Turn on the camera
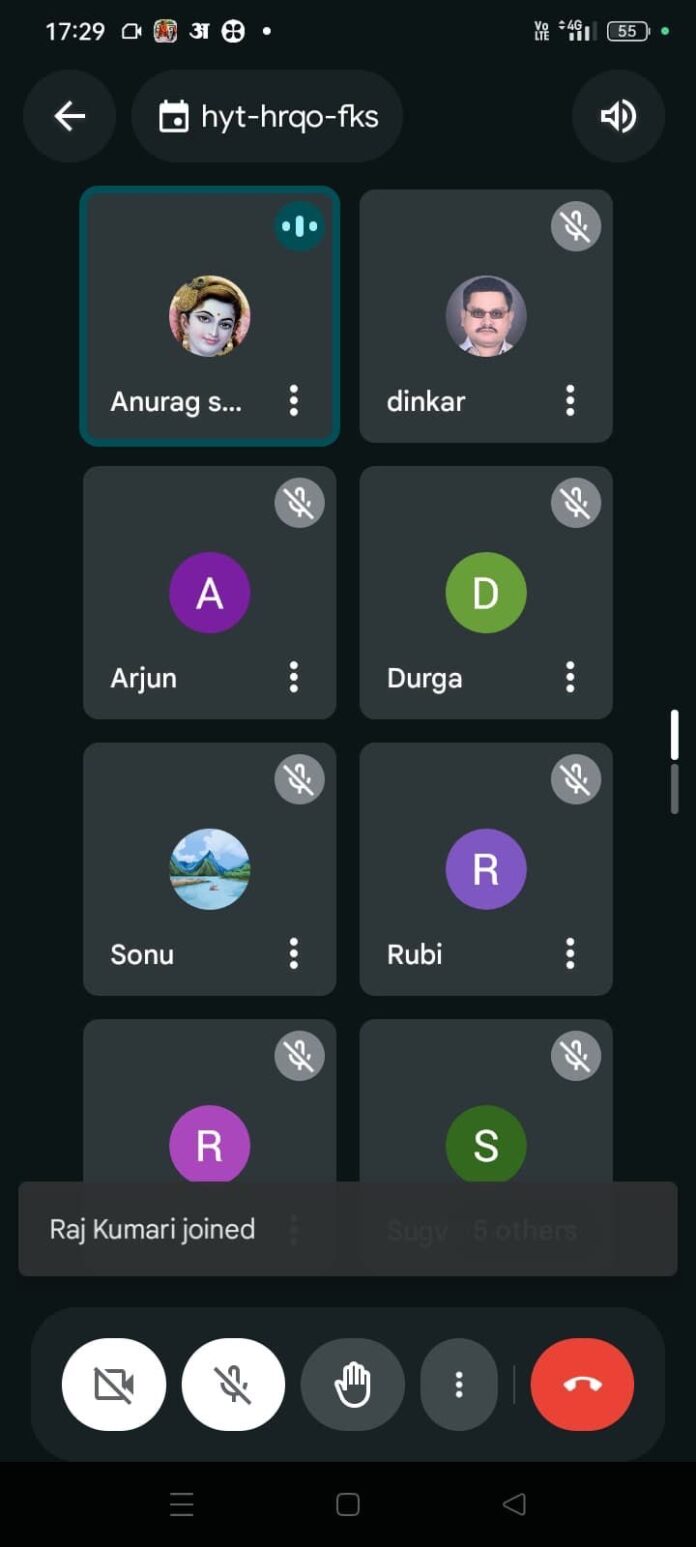Image resolution: width=696 pixels, height=1547 pixels. click(x=114, y=1385)
